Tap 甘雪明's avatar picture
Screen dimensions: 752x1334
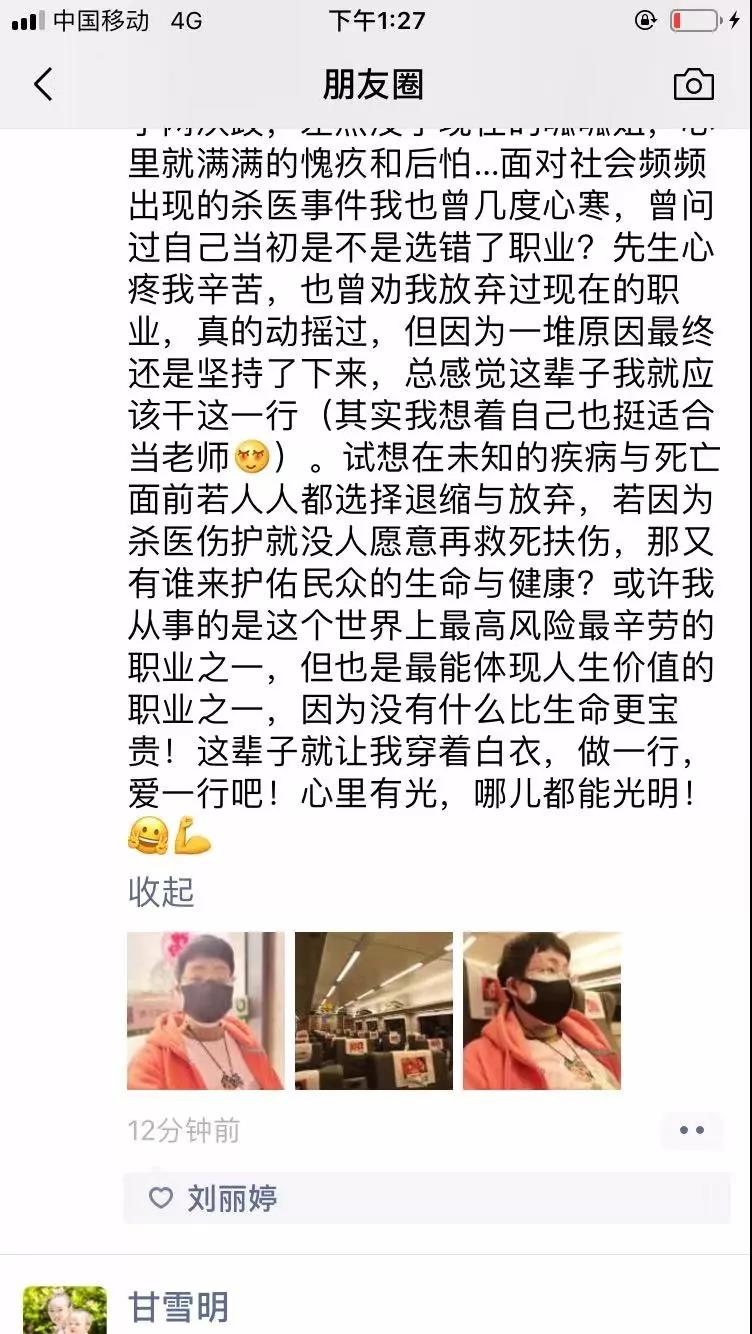click(x=65, y=1310)
